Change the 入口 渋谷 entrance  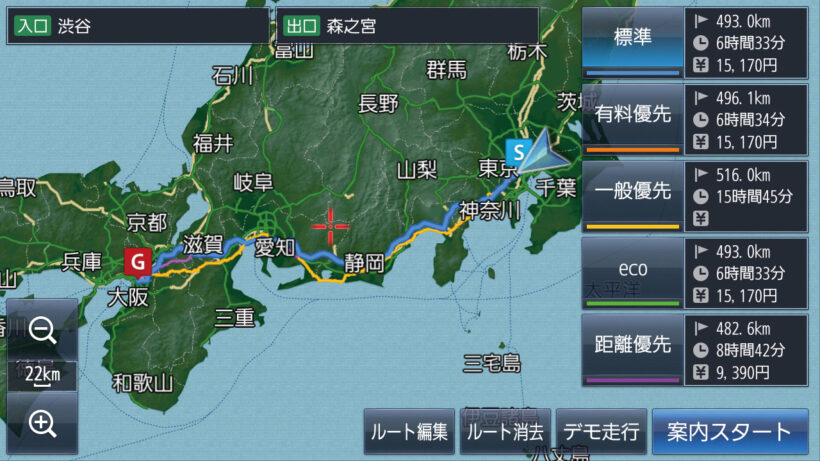point(137,26)
